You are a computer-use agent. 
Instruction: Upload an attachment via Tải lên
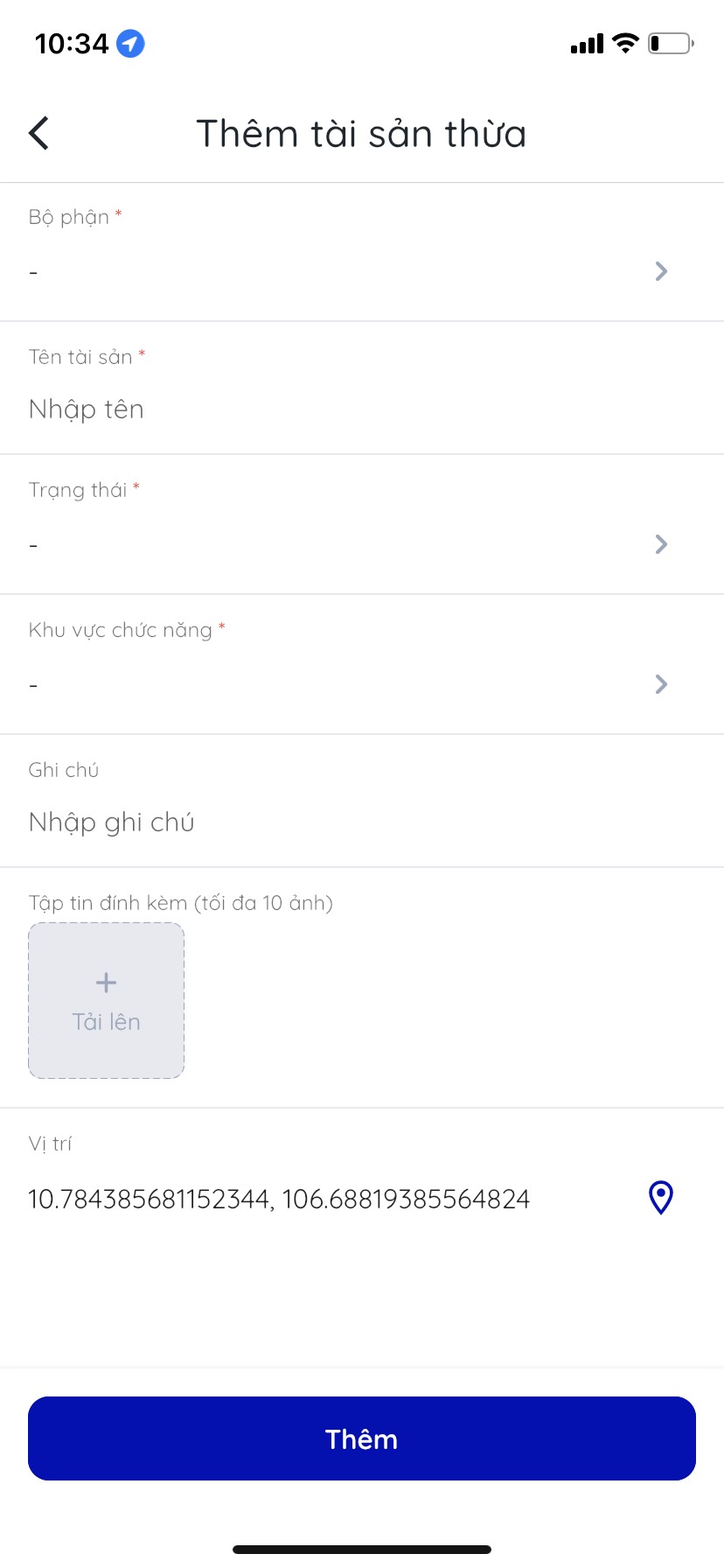107,1000
